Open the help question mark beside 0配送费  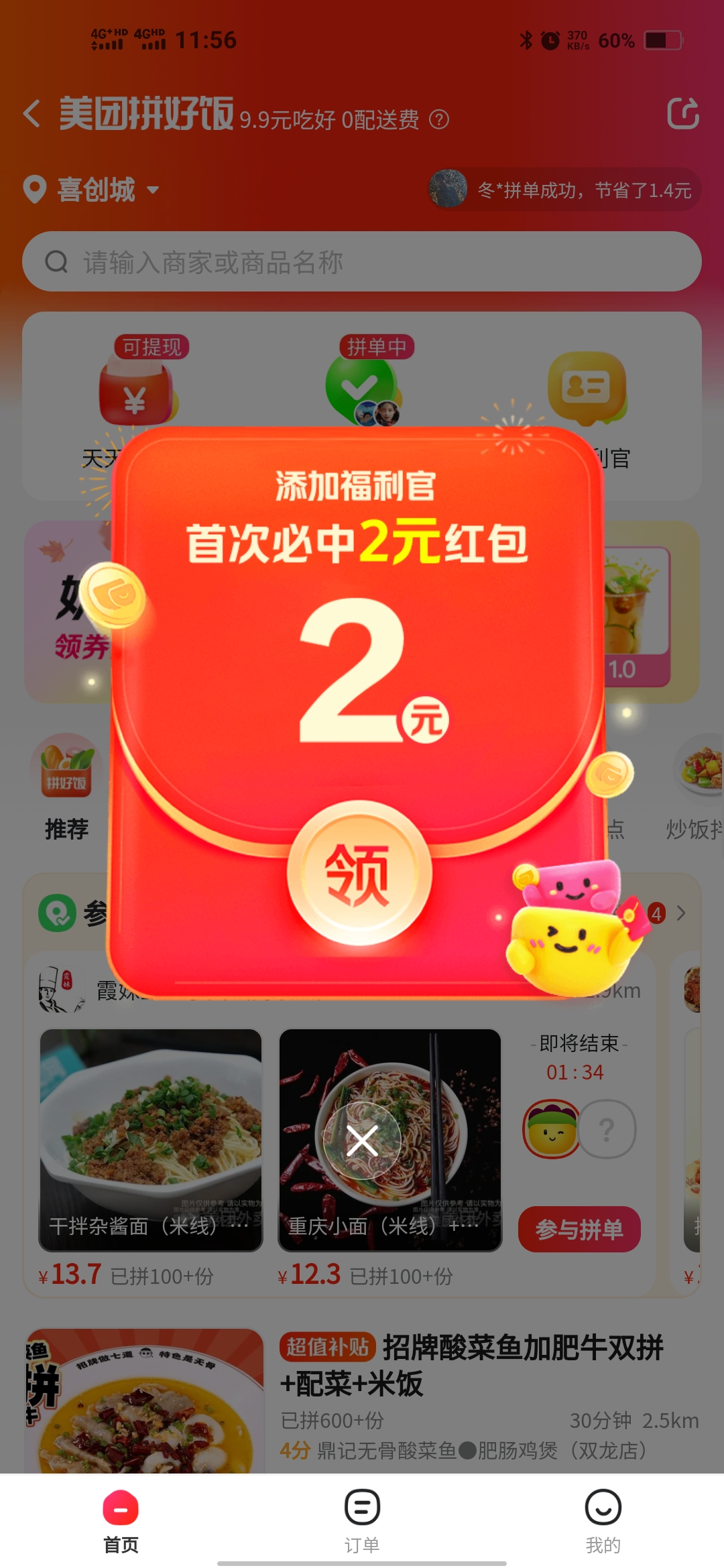click(x=439, y=120)
